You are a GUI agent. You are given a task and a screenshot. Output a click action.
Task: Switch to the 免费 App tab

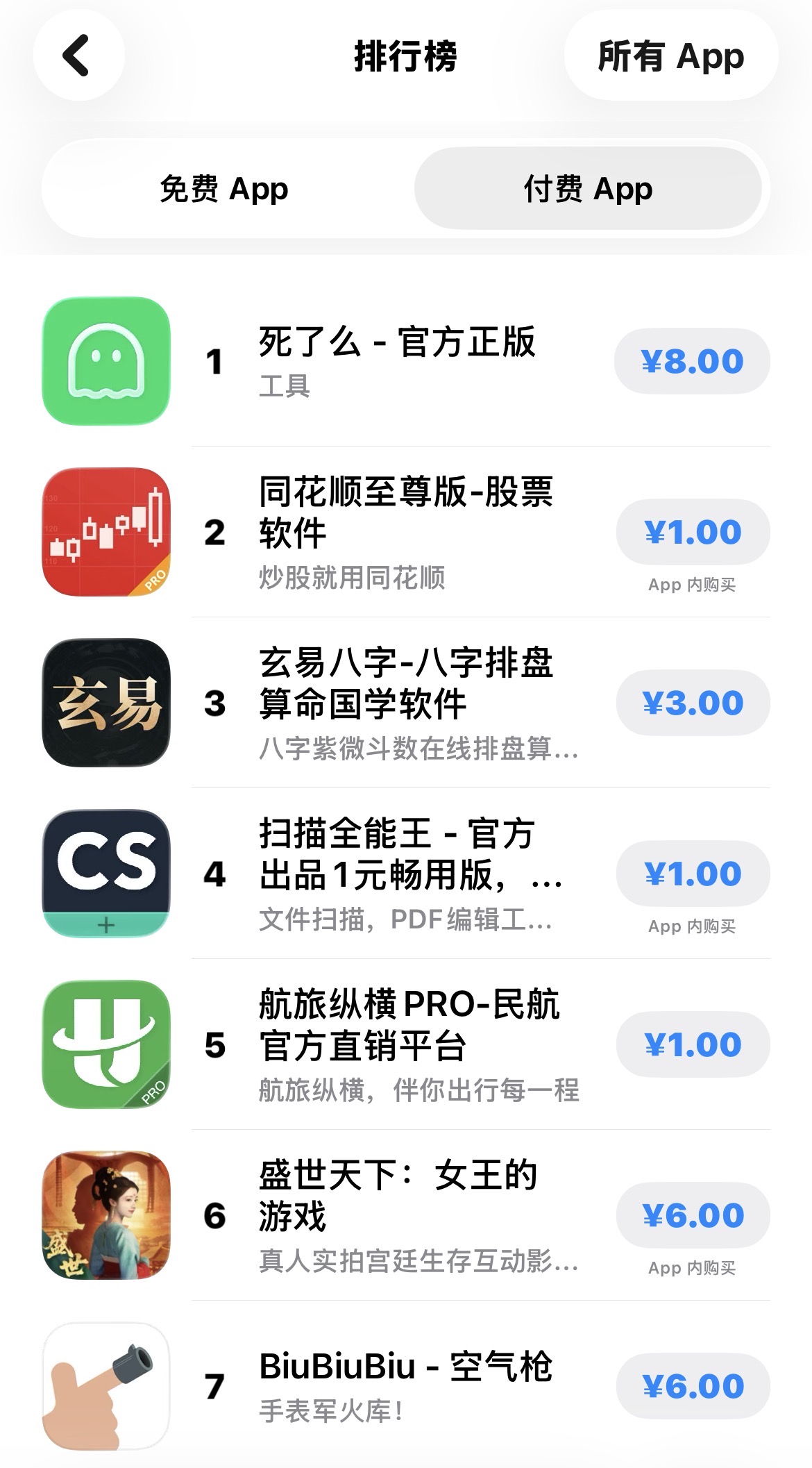pyautogui.click(x=224, y=189)
